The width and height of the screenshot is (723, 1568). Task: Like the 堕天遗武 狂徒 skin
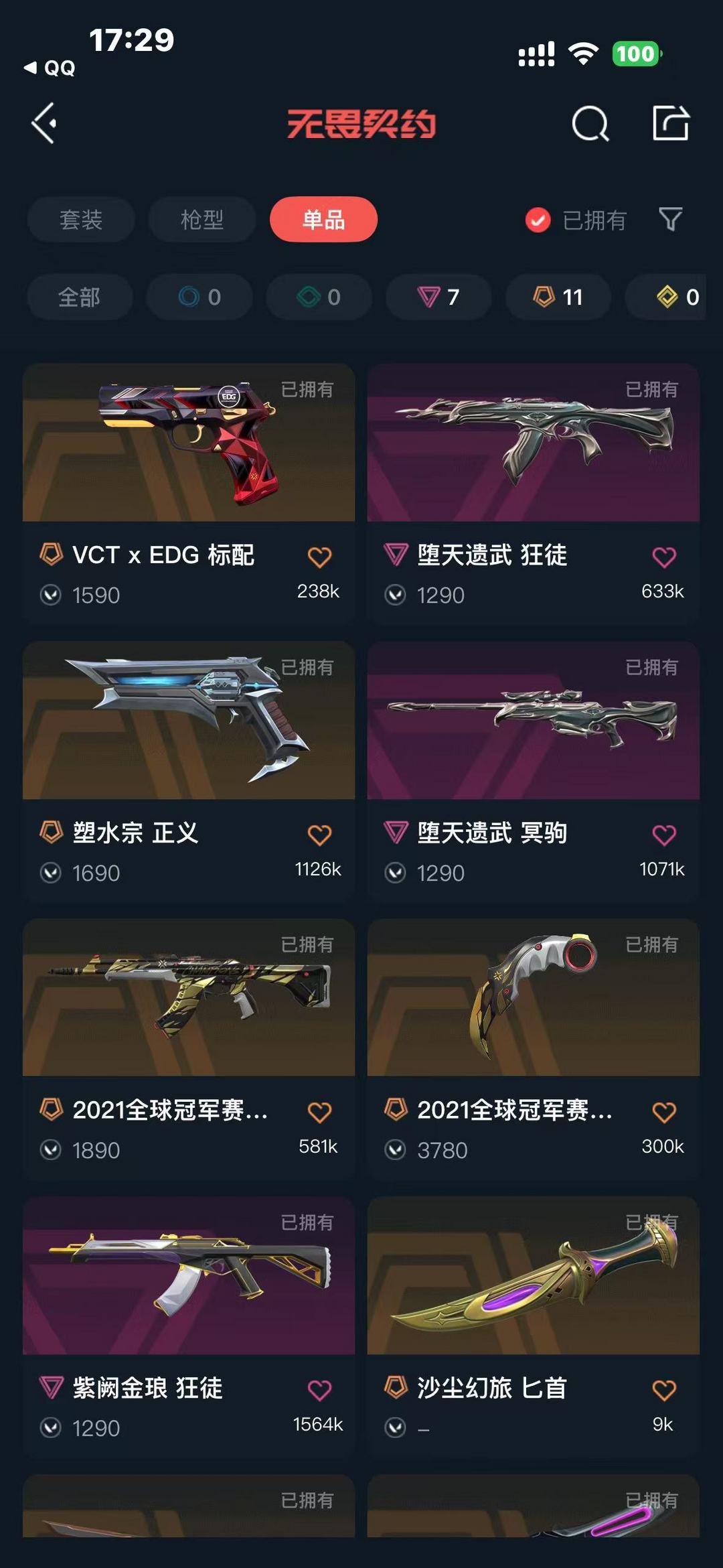tap(664, 557)
